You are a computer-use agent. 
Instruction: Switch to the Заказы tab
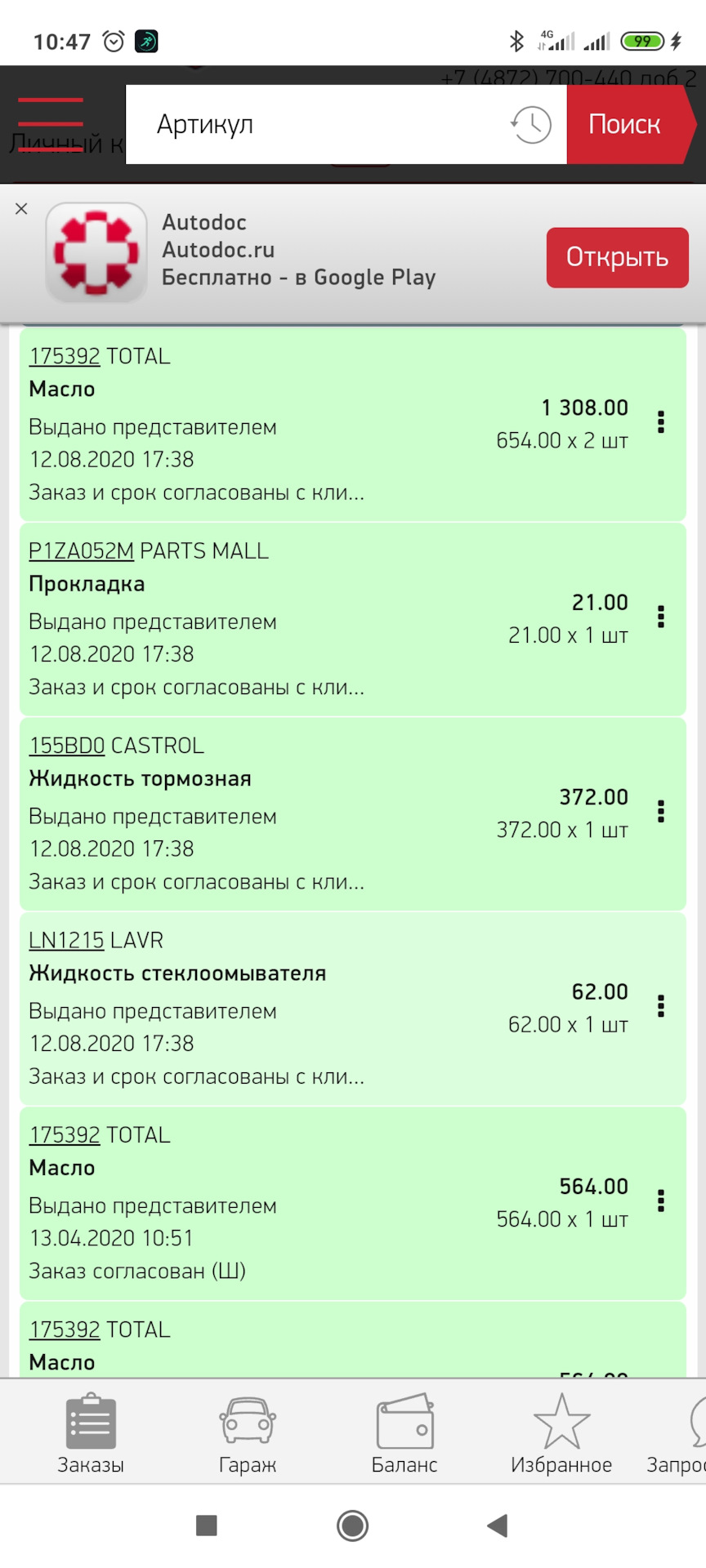tap(91, 1435)
